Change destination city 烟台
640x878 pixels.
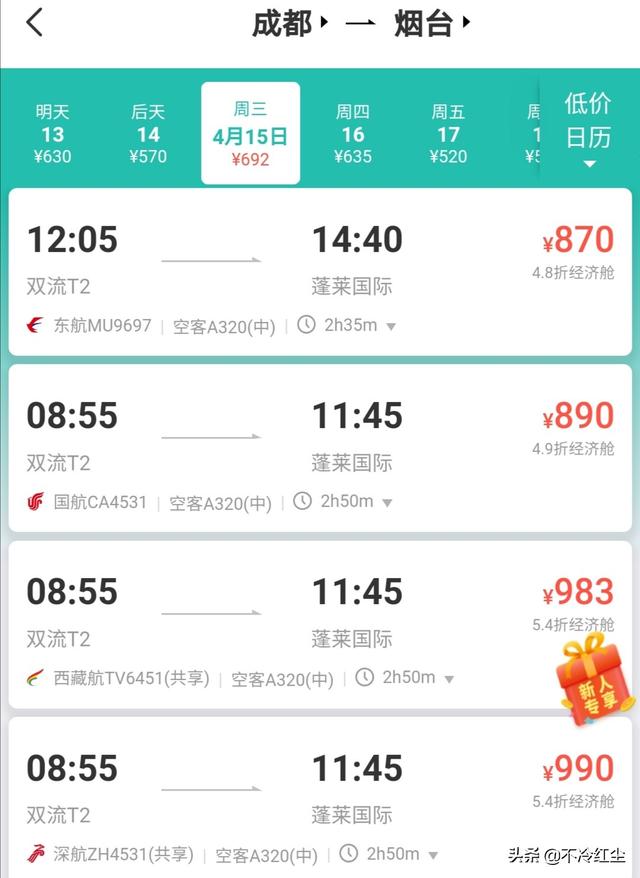[431, 23]
